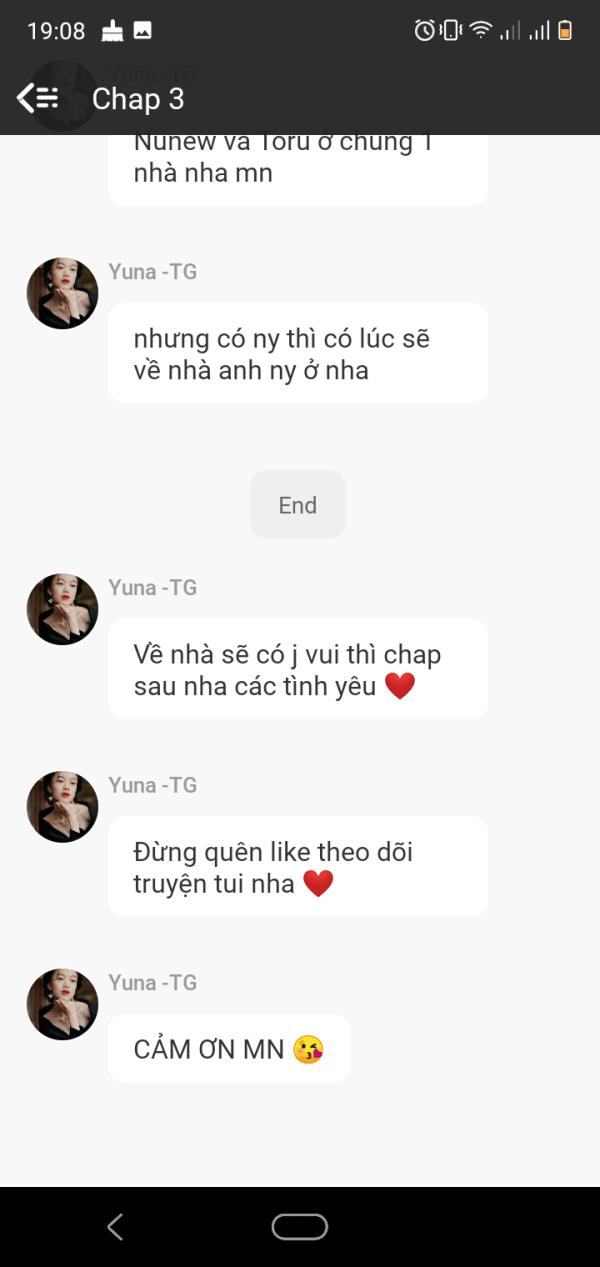Open the chapter list back icon
The height and width of the screenshot is (1267, 600).
(38, 98)
